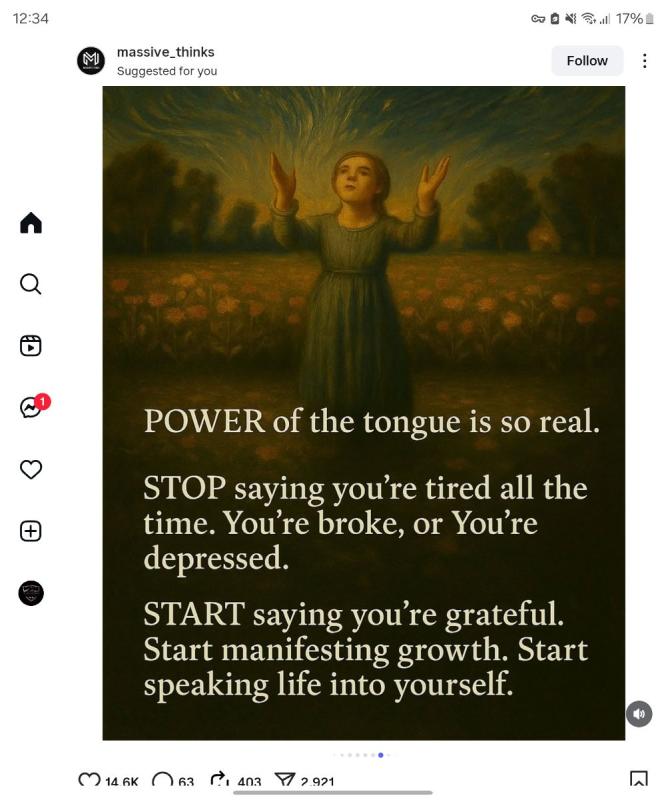Switch to the Reels tab

(31, 346)
